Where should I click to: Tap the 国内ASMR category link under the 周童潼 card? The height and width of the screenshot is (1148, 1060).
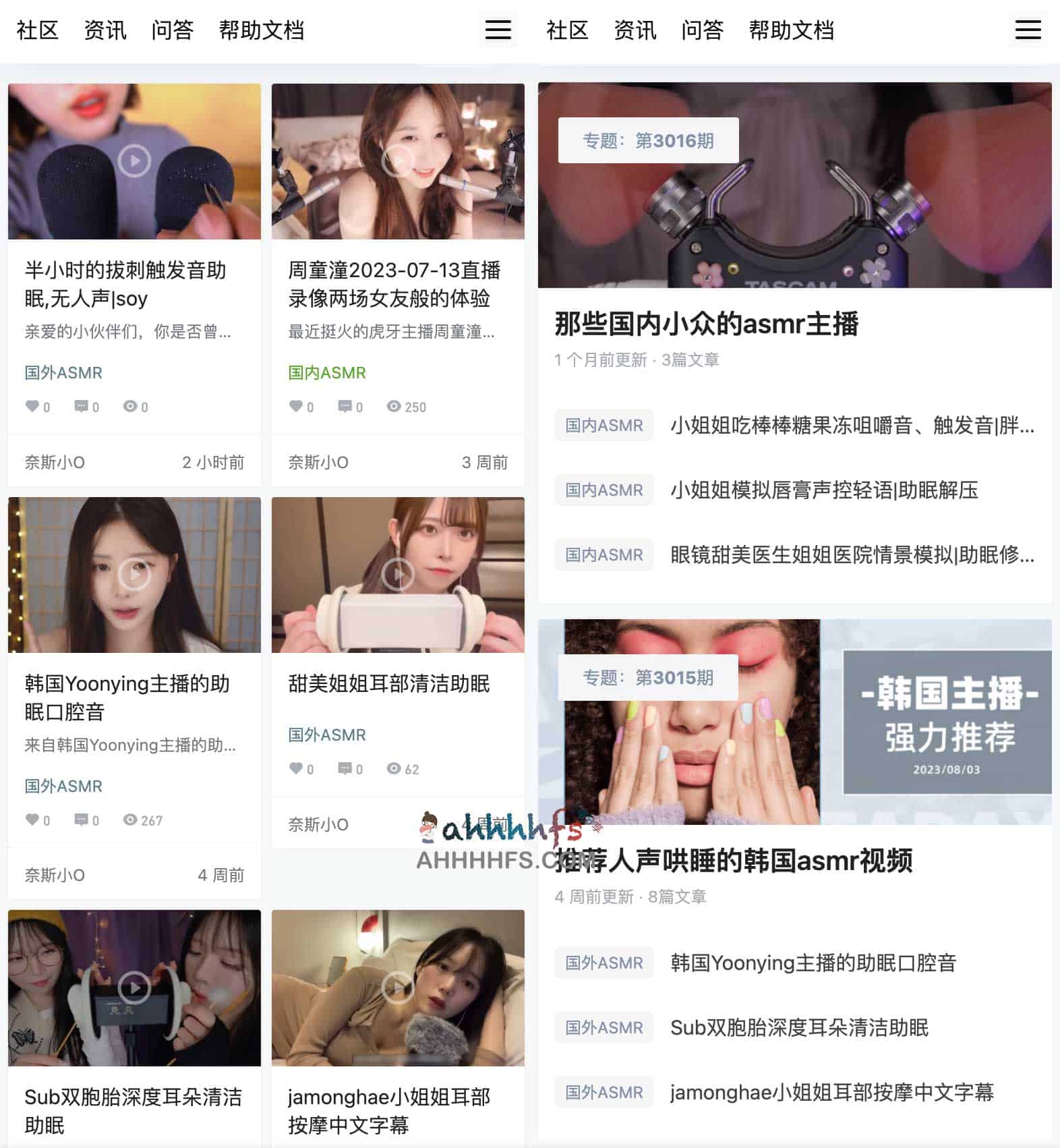pos(327,373)
